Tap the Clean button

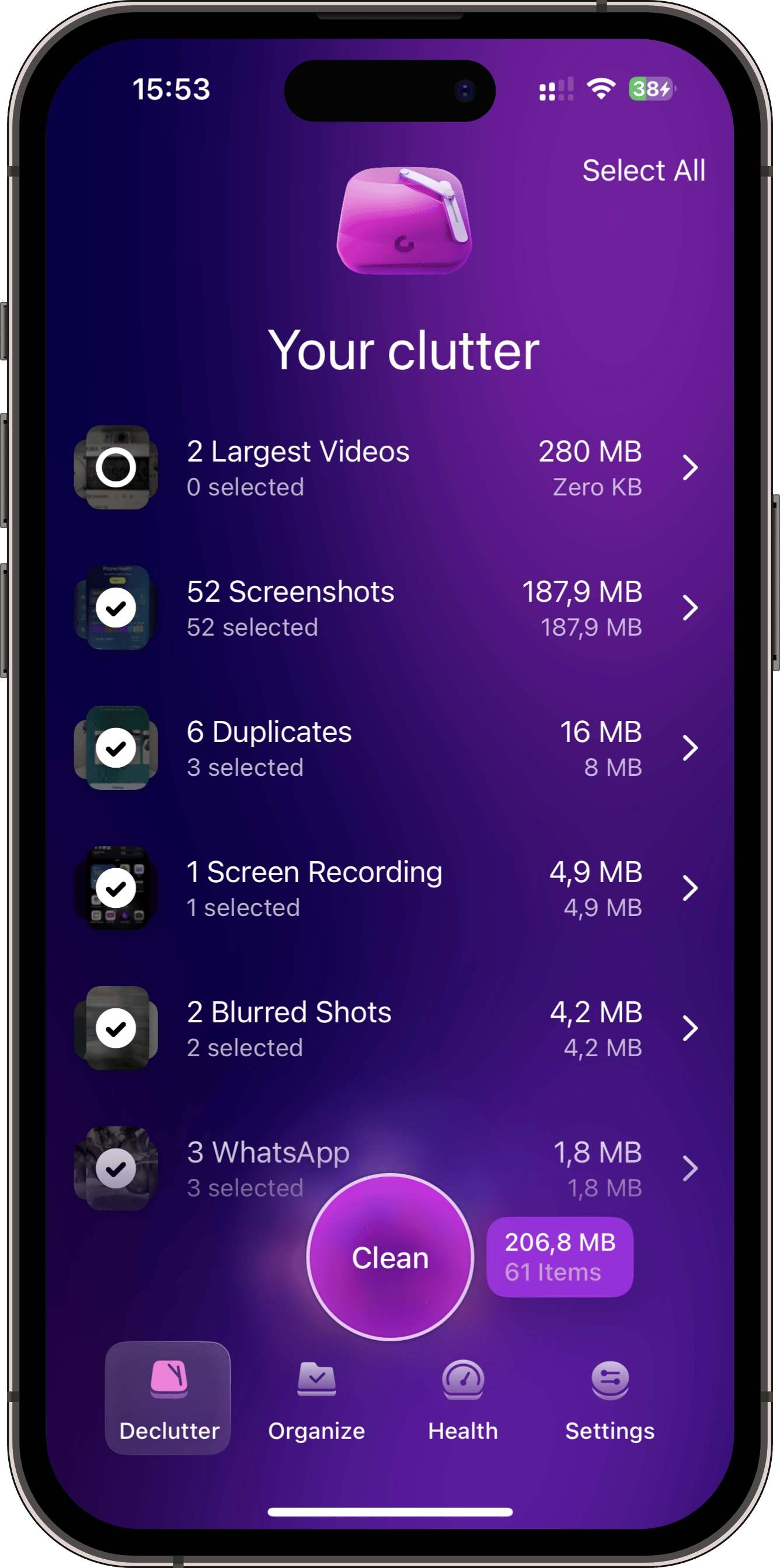coord(390,1258)
